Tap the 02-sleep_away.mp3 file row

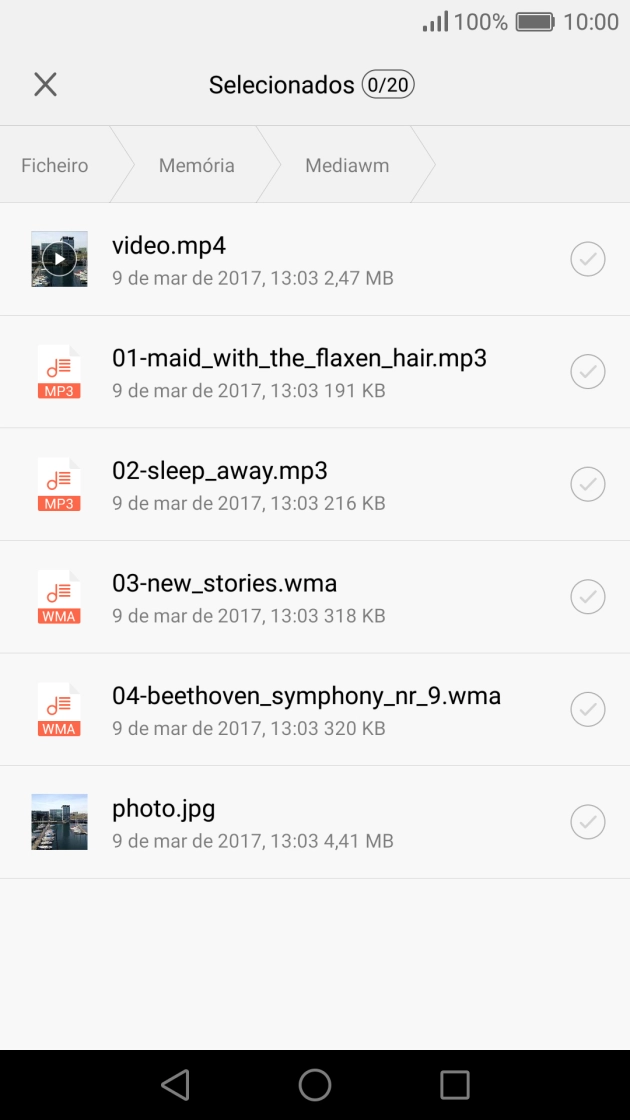tap(300, 485)
